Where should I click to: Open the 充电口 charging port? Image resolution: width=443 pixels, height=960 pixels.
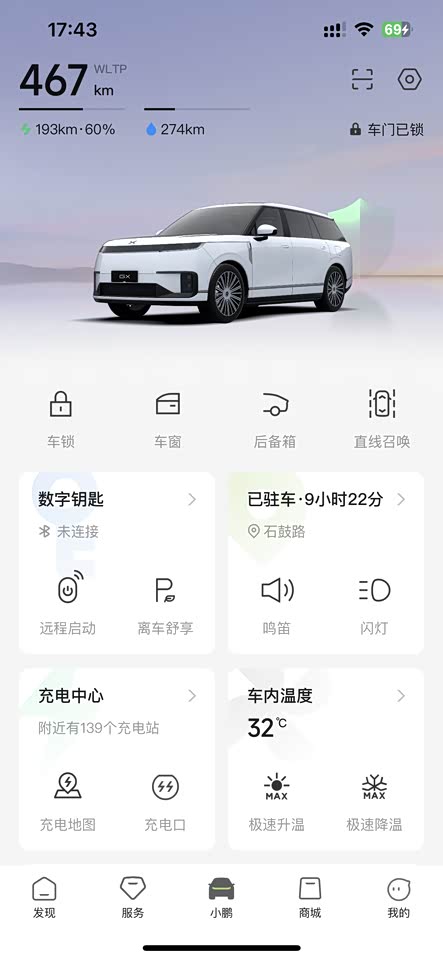pos(165,801)
